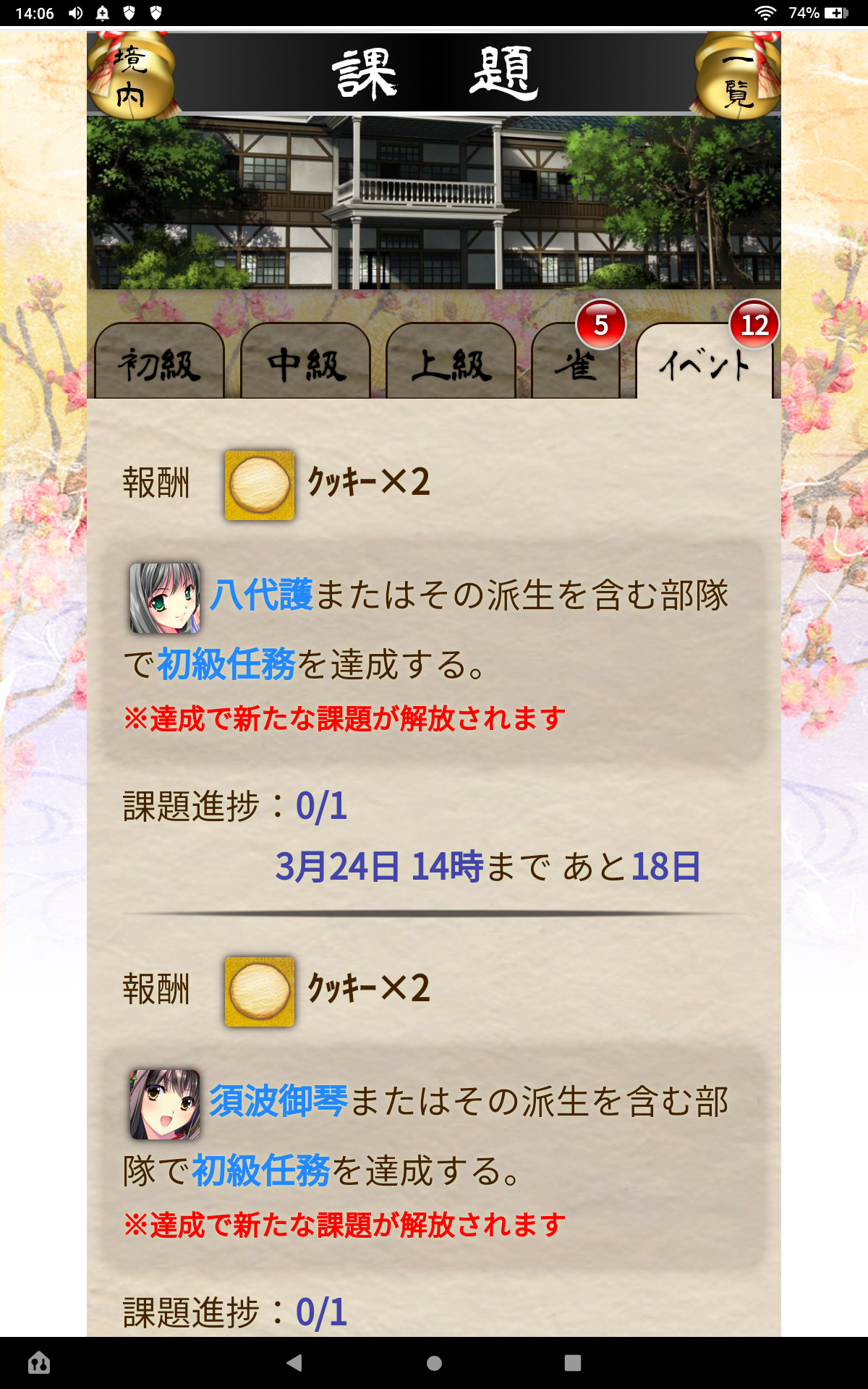
Task: Open the 一覧 list bell button
Action: click(738, 75)
